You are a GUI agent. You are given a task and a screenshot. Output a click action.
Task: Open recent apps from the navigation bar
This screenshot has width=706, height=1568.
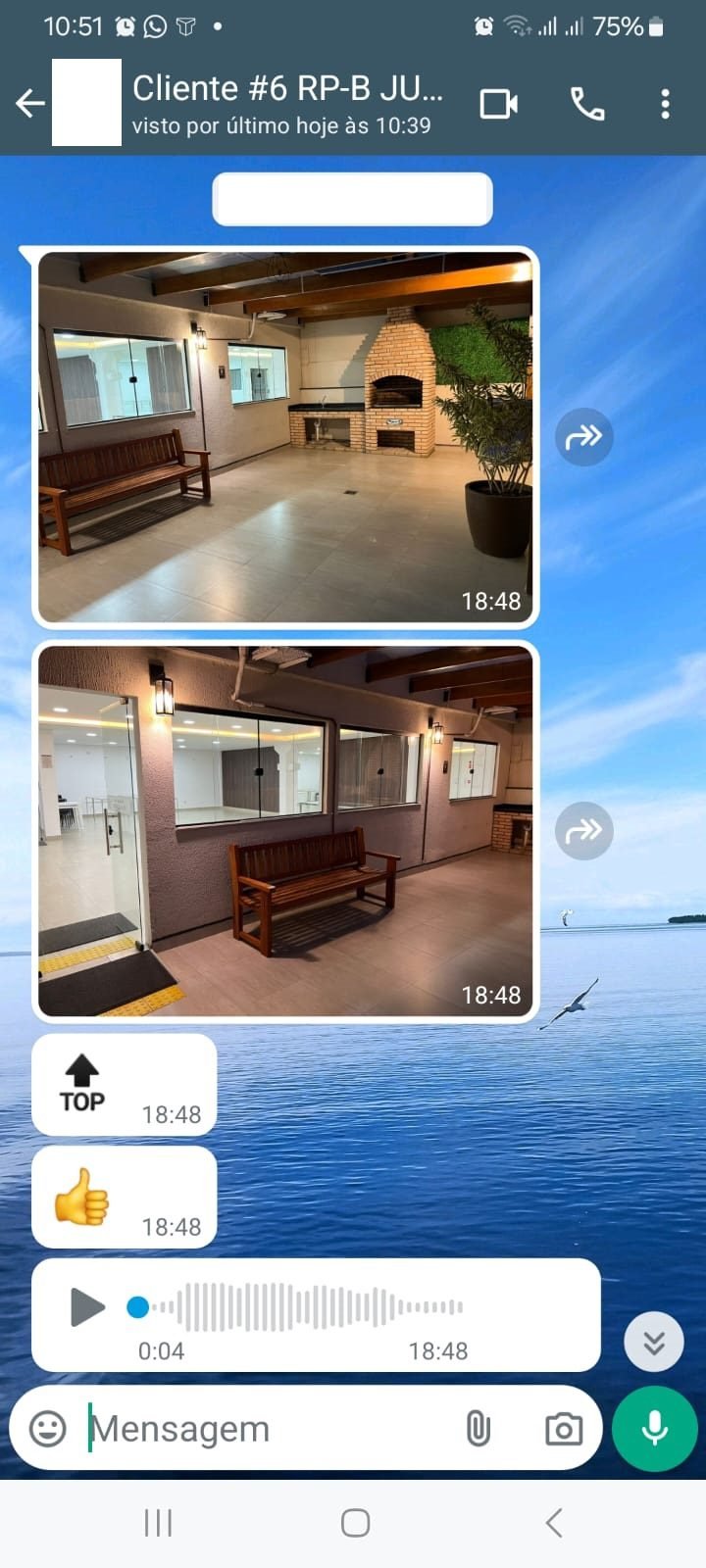(x=158, y=1523)
